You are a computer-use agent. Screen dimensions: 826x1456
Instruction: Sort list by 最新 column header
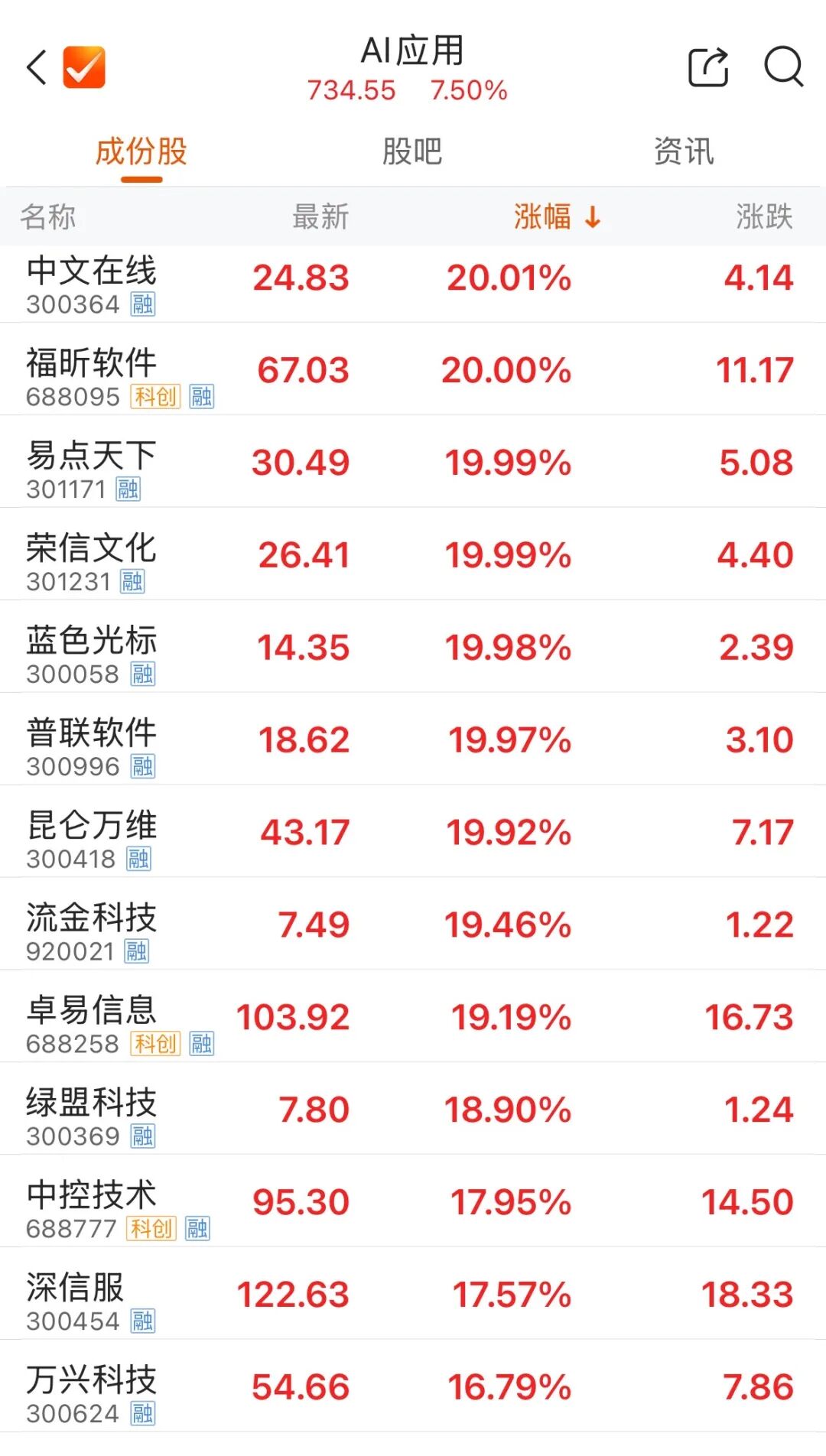point(320,216)
